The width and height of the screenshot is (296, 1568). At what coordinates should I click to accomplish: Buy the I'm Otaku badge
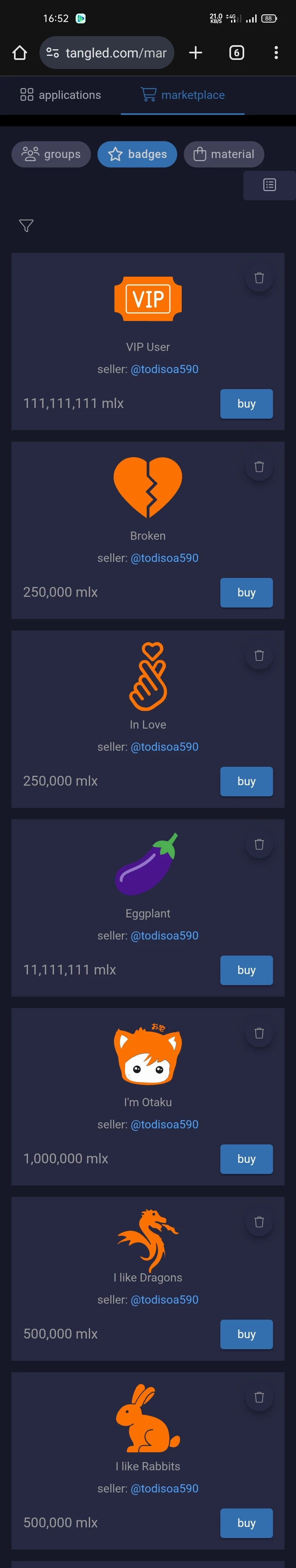(x=246, y=1158)
